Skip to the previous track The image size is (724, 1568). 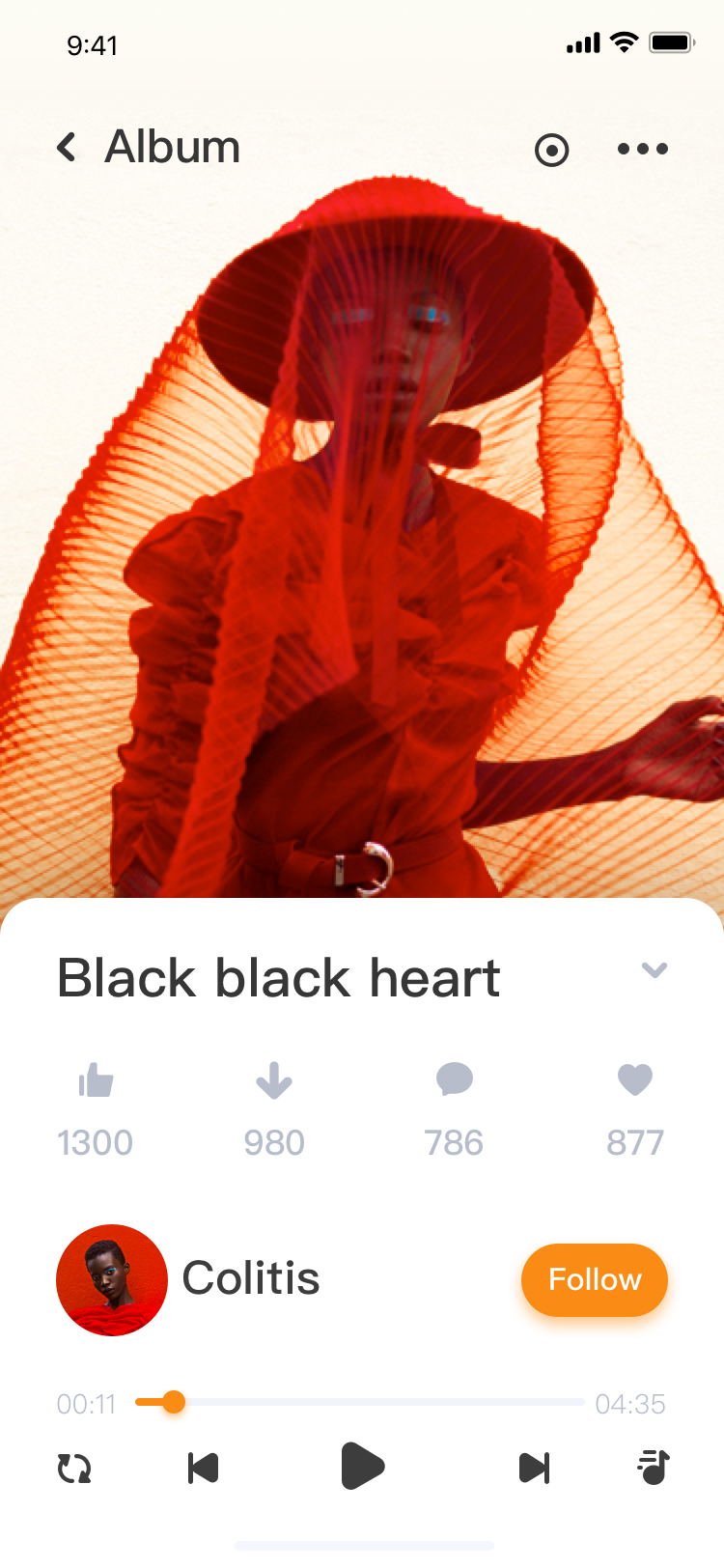point(203,1469)
